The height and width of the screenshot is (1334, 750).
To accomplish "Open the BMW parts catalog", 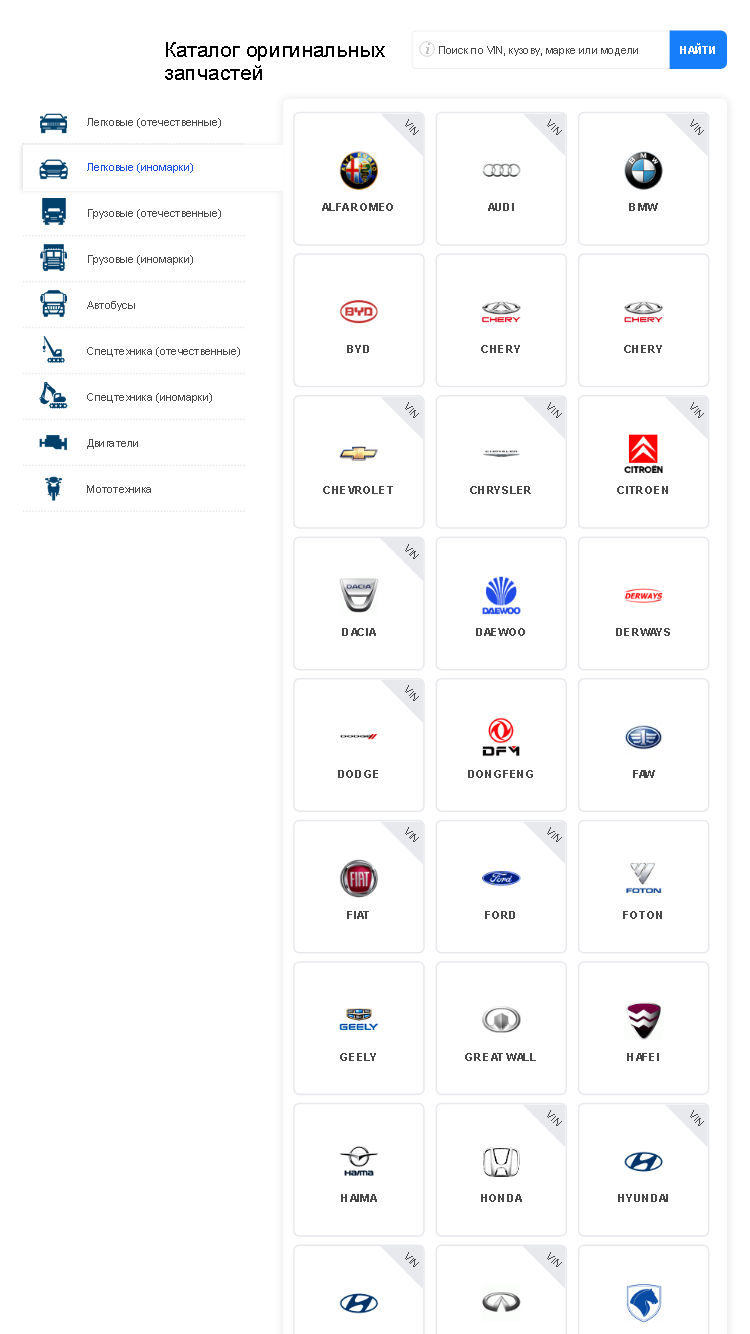I will point(644,179).
